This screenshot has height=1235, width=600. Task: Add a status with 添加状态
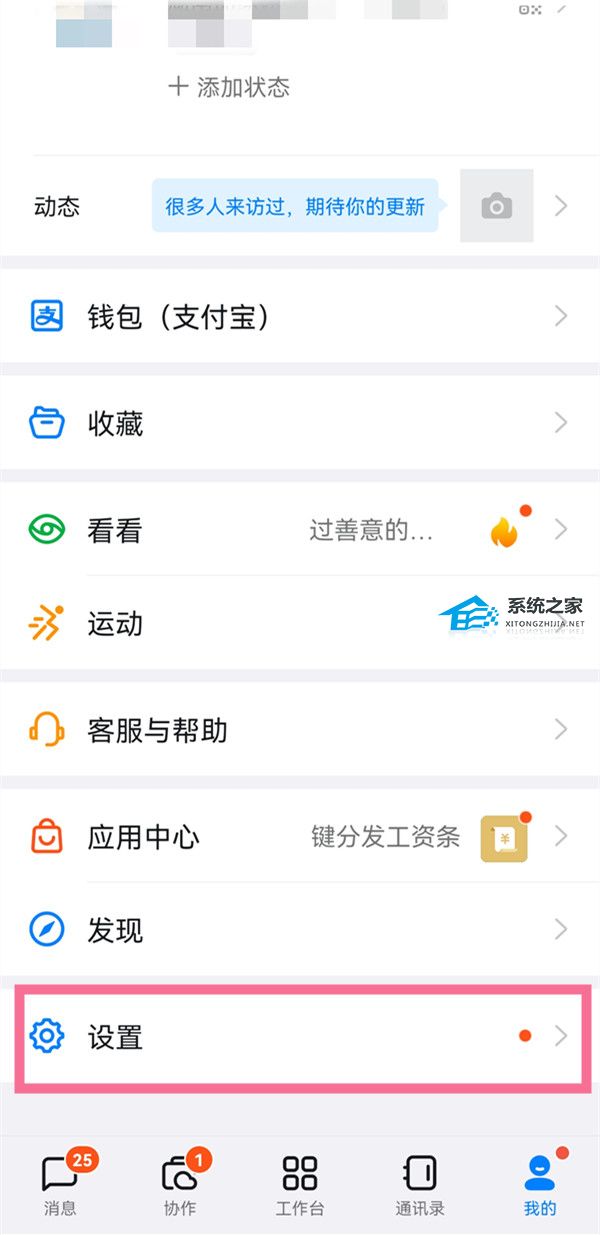pyautogui.click(x=229, y=87)
